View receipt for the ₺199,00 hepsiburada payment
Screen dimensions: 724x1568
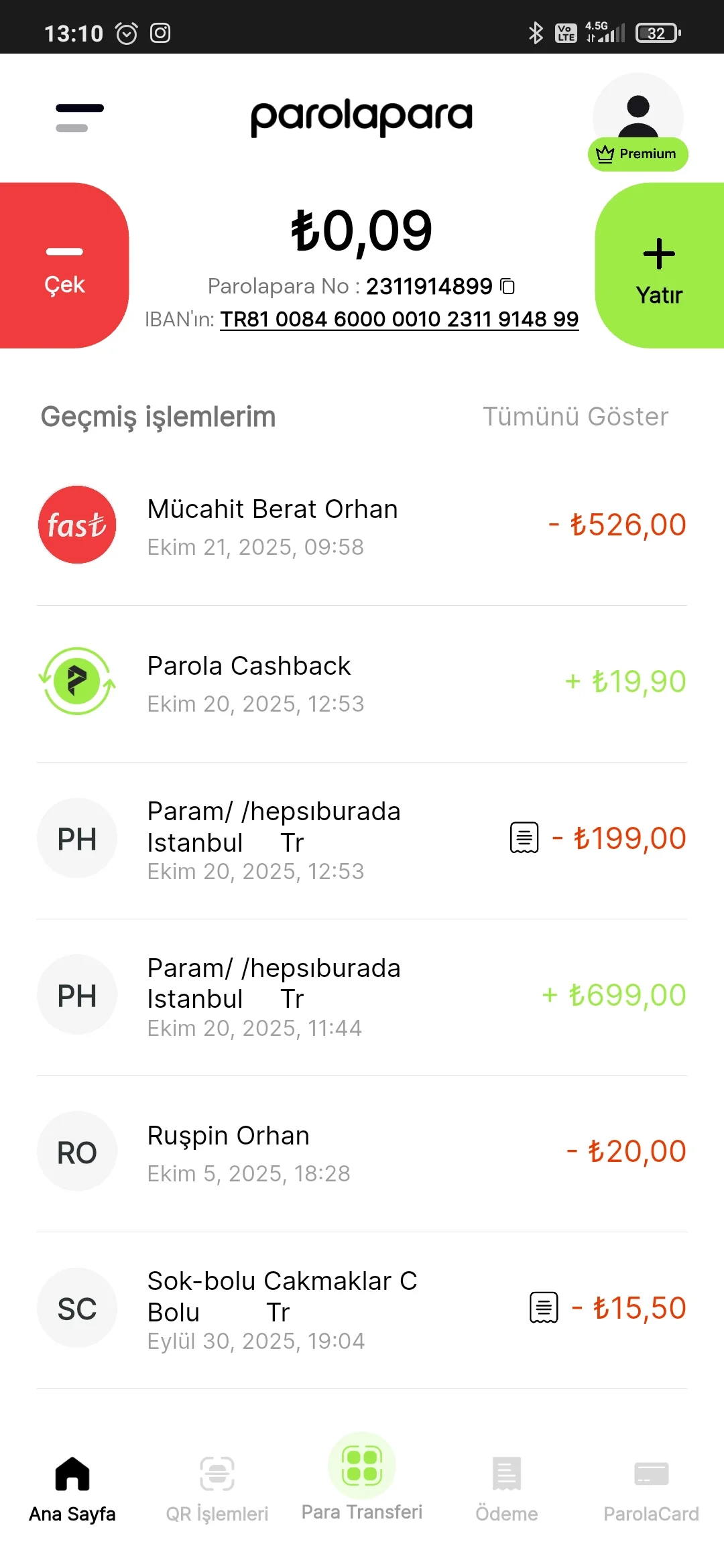click(x=524, y=838)
